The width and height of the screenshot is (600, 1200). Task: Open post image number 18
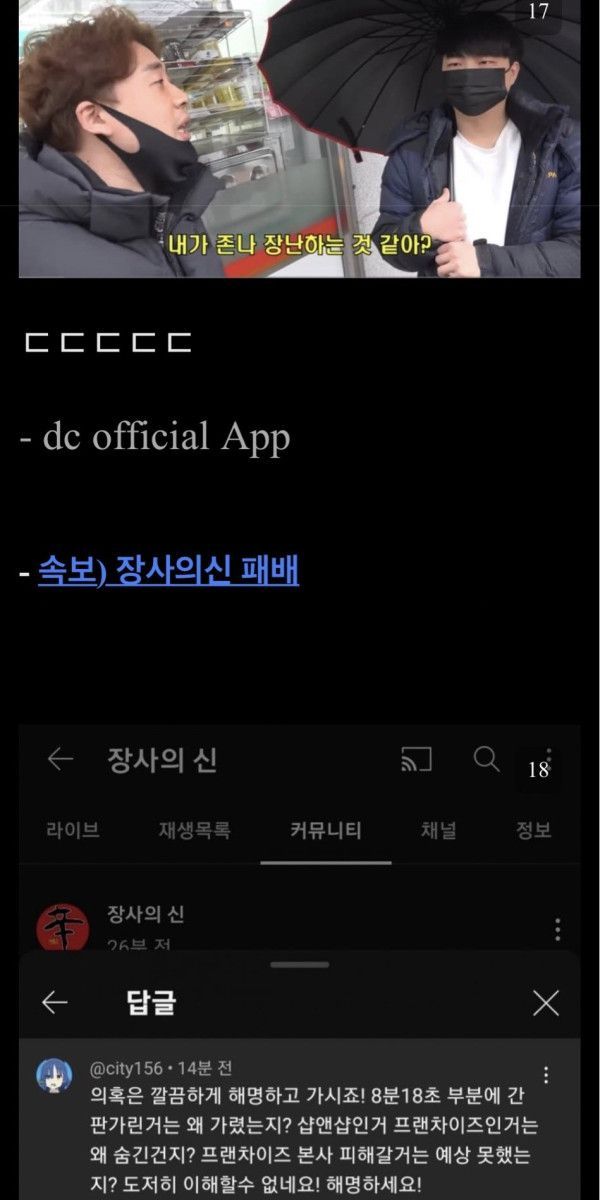(x=299, y=960)
